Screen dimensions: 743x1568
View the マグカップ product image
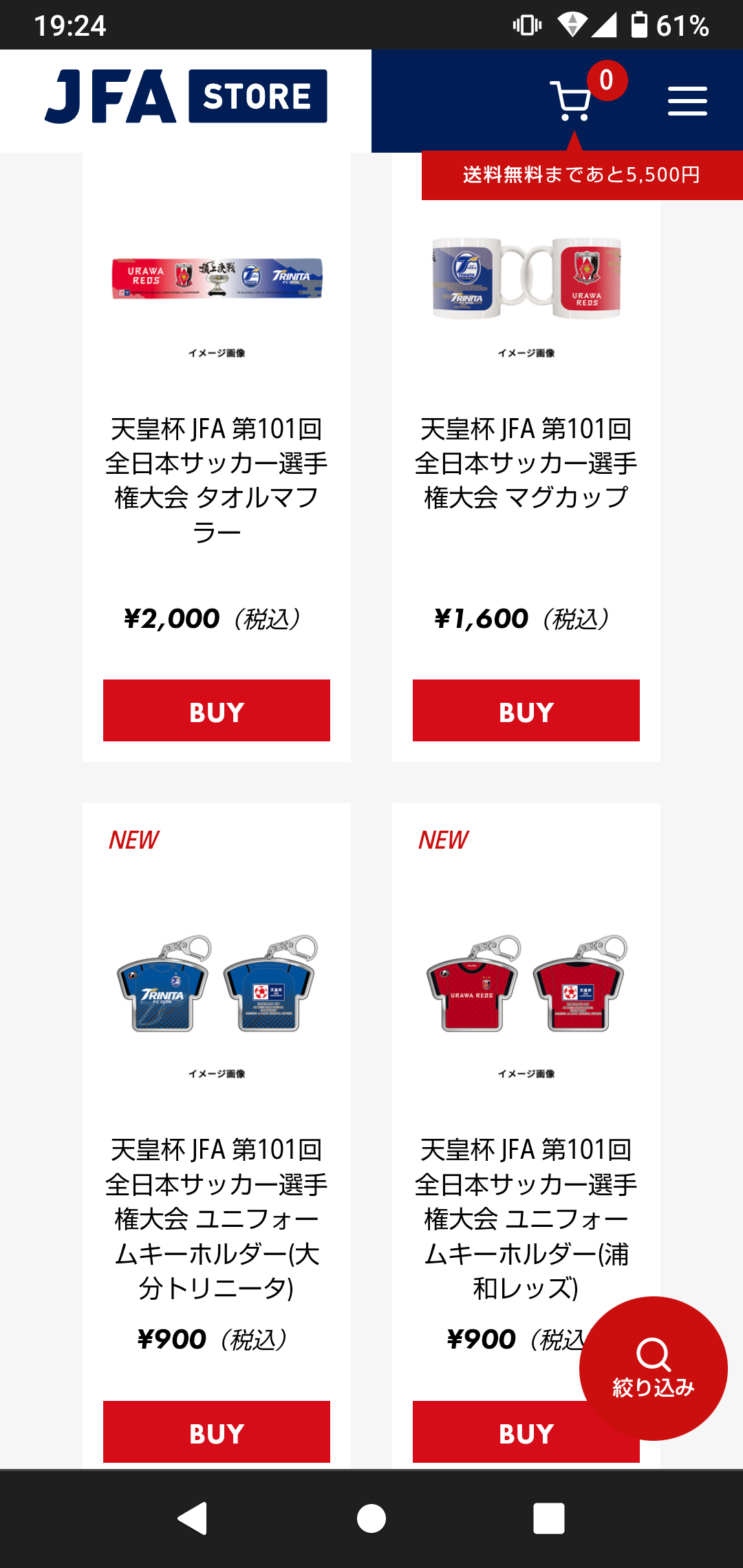point(526,279)
